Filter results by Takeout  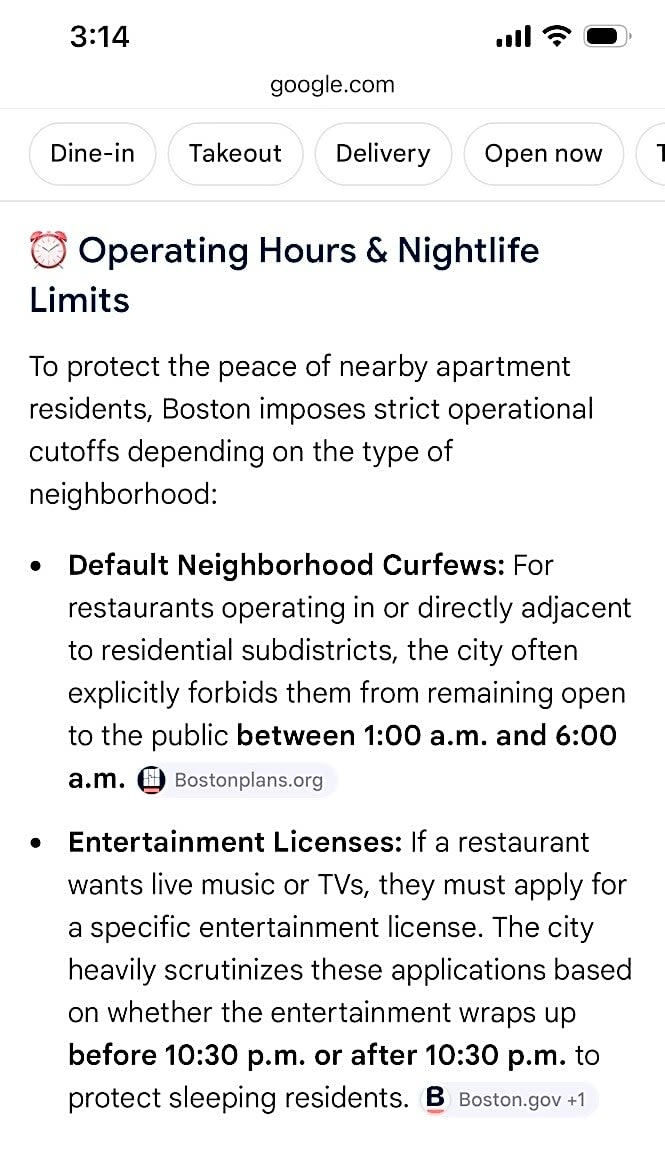(x=235, y=154)
